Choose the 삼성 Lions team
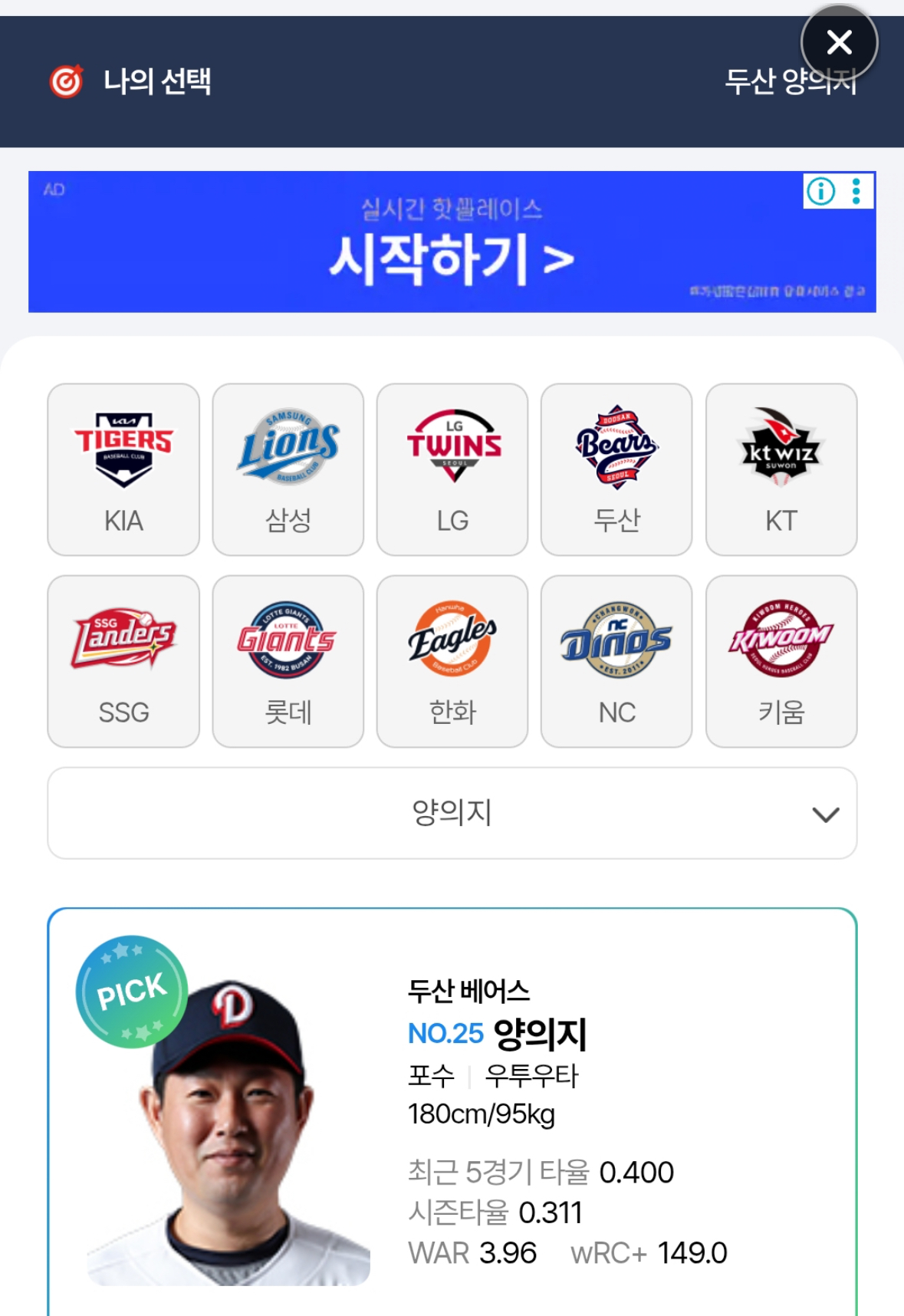 pos(288,469)
